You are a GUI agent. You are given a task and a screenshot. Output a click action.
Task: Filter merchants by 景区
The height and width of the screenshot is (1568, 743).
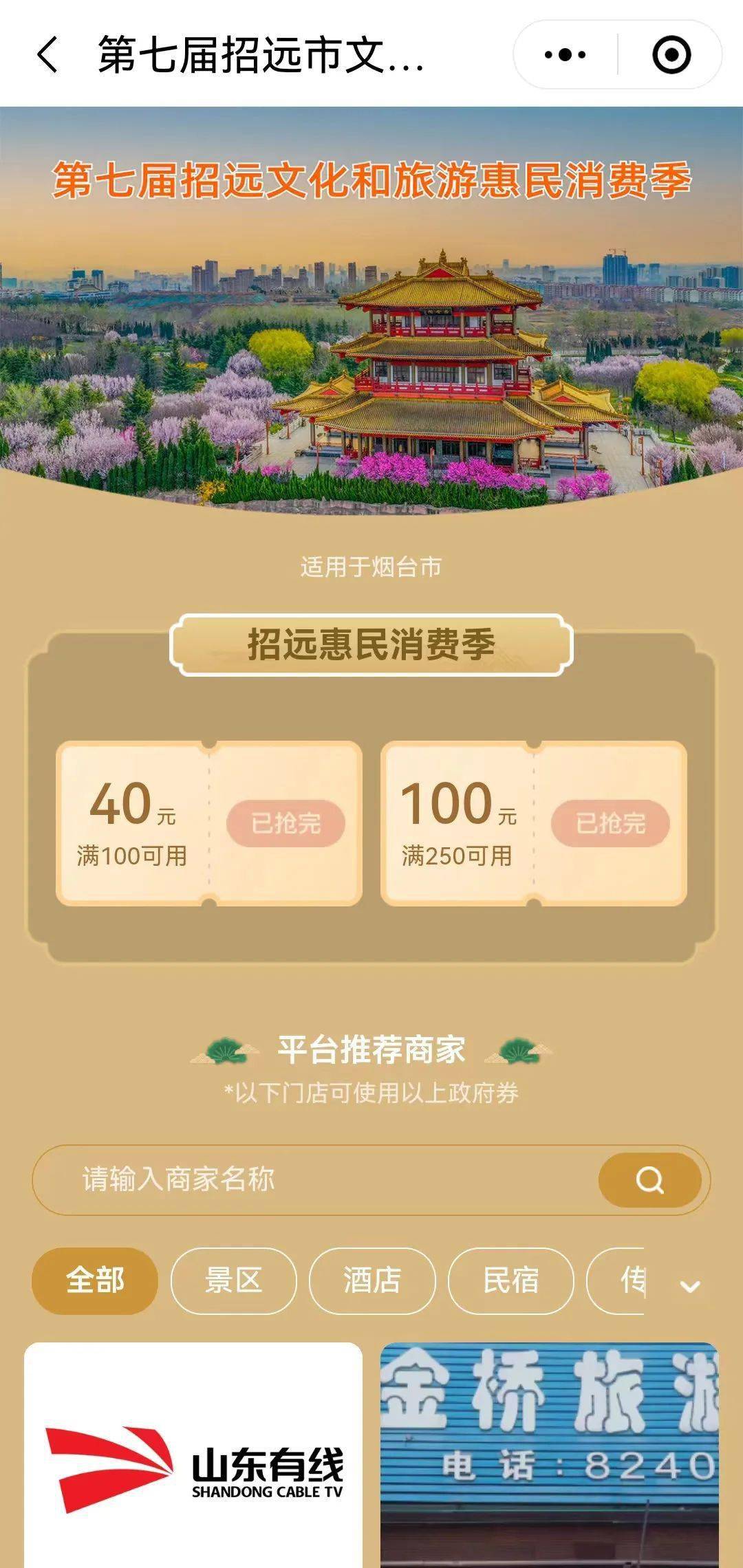(x=233, y=1281)
